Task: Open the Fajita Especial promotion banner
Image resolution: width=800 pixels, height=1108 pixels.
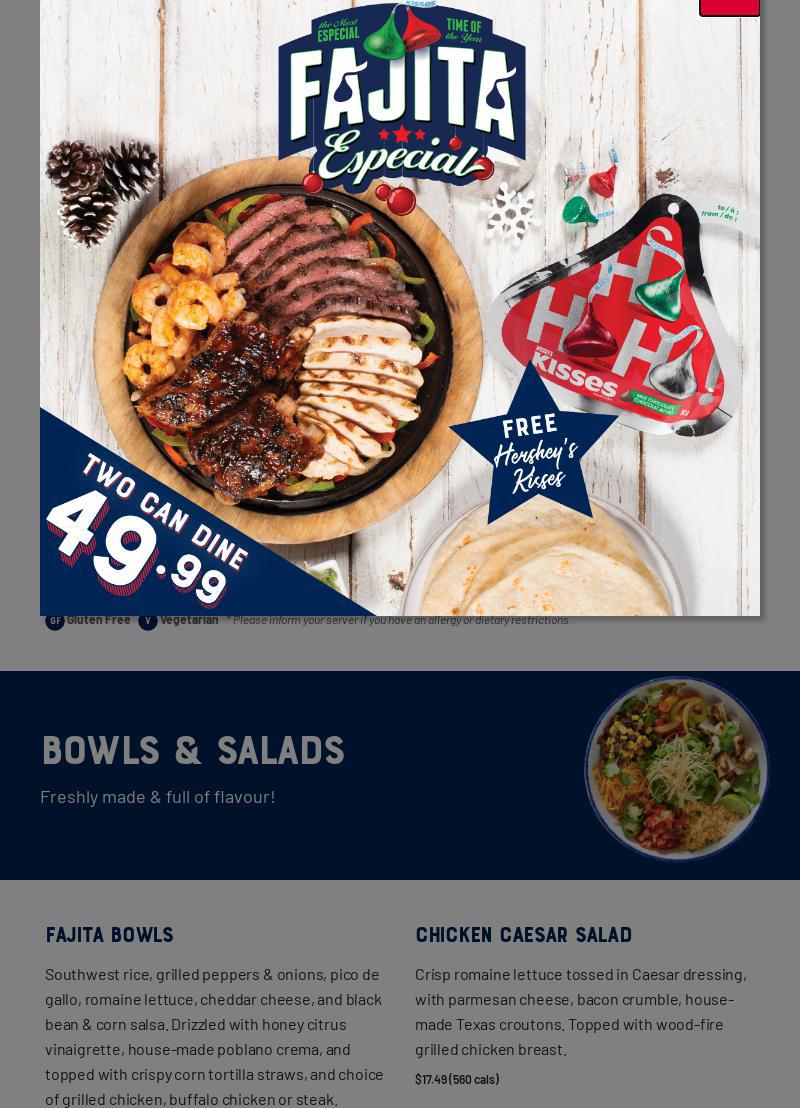Action: coord(400,310)
